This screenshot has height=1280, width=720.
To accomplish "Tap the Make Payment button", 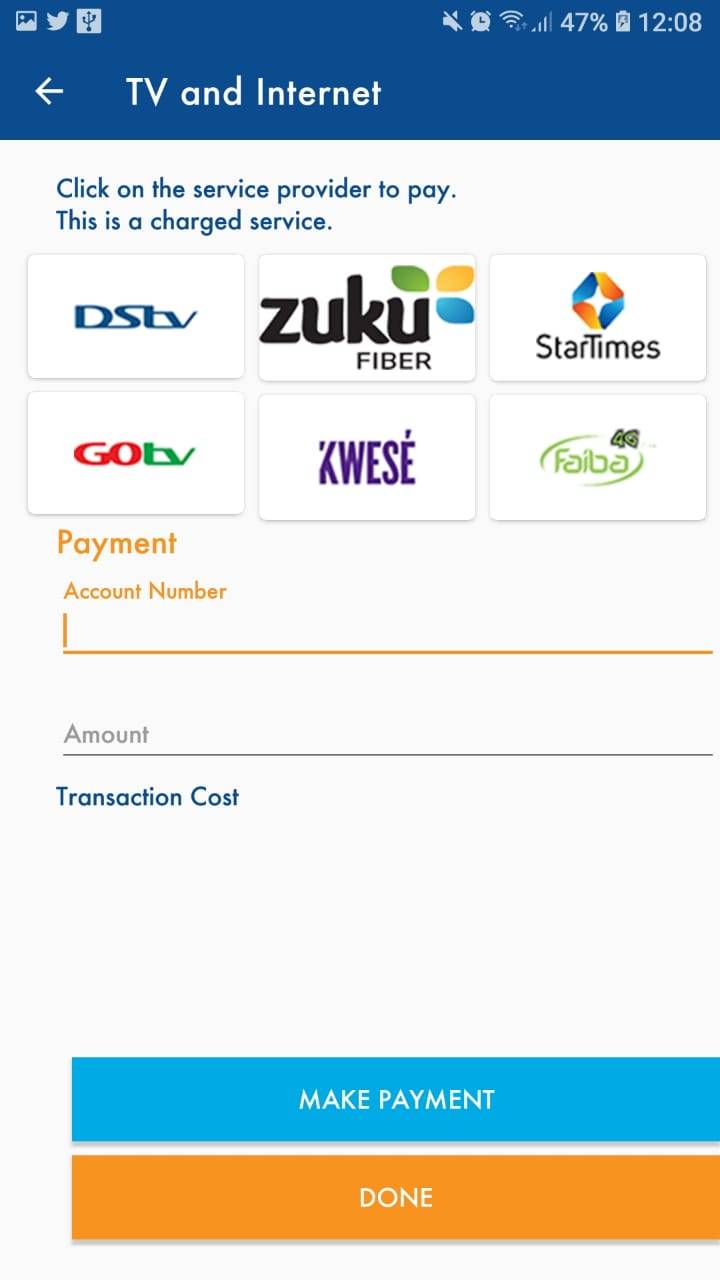I will tap(396, 1099).
